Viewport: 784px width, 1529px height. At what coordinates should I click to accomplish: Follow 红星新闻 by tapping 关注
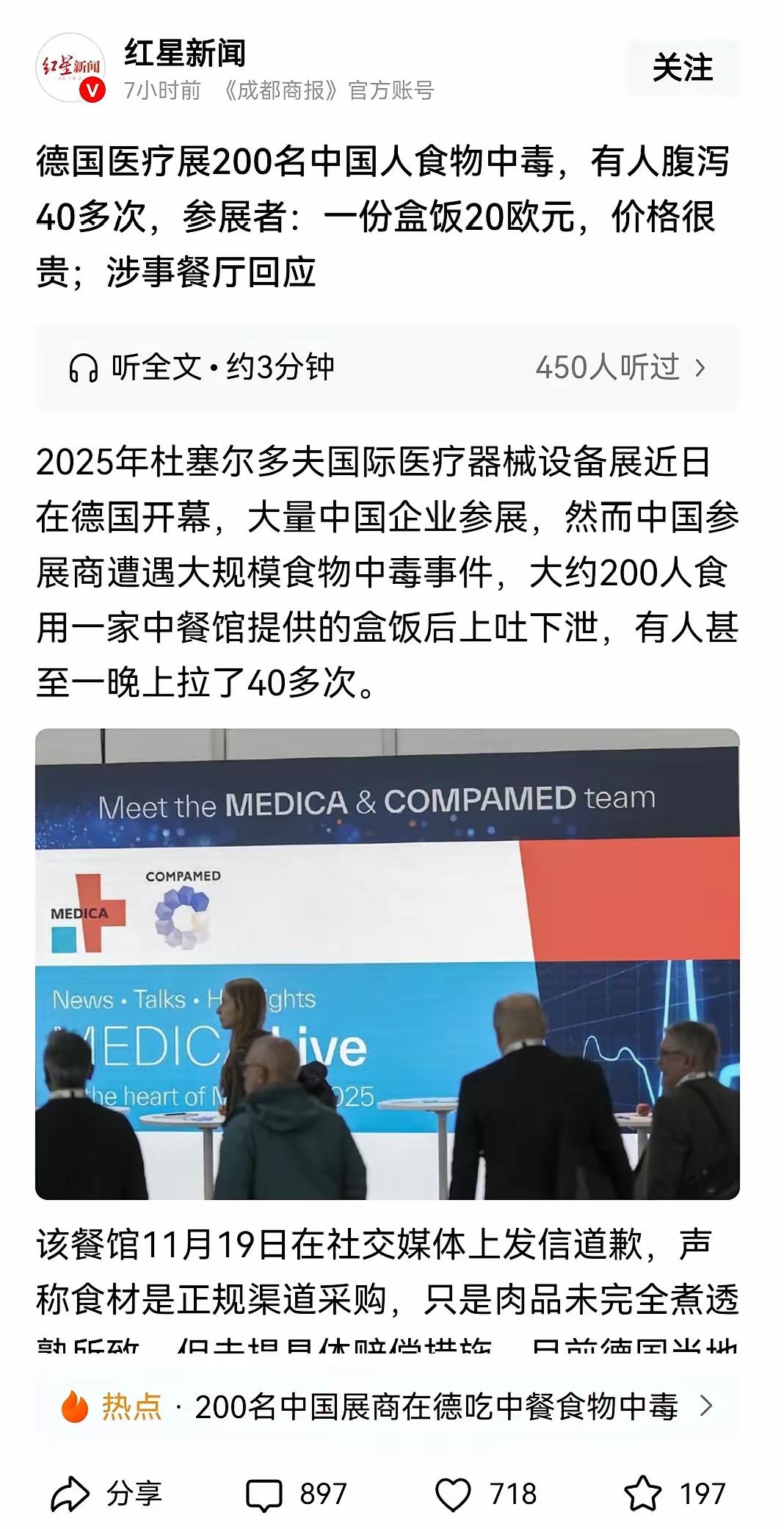(x=682, y=68)
